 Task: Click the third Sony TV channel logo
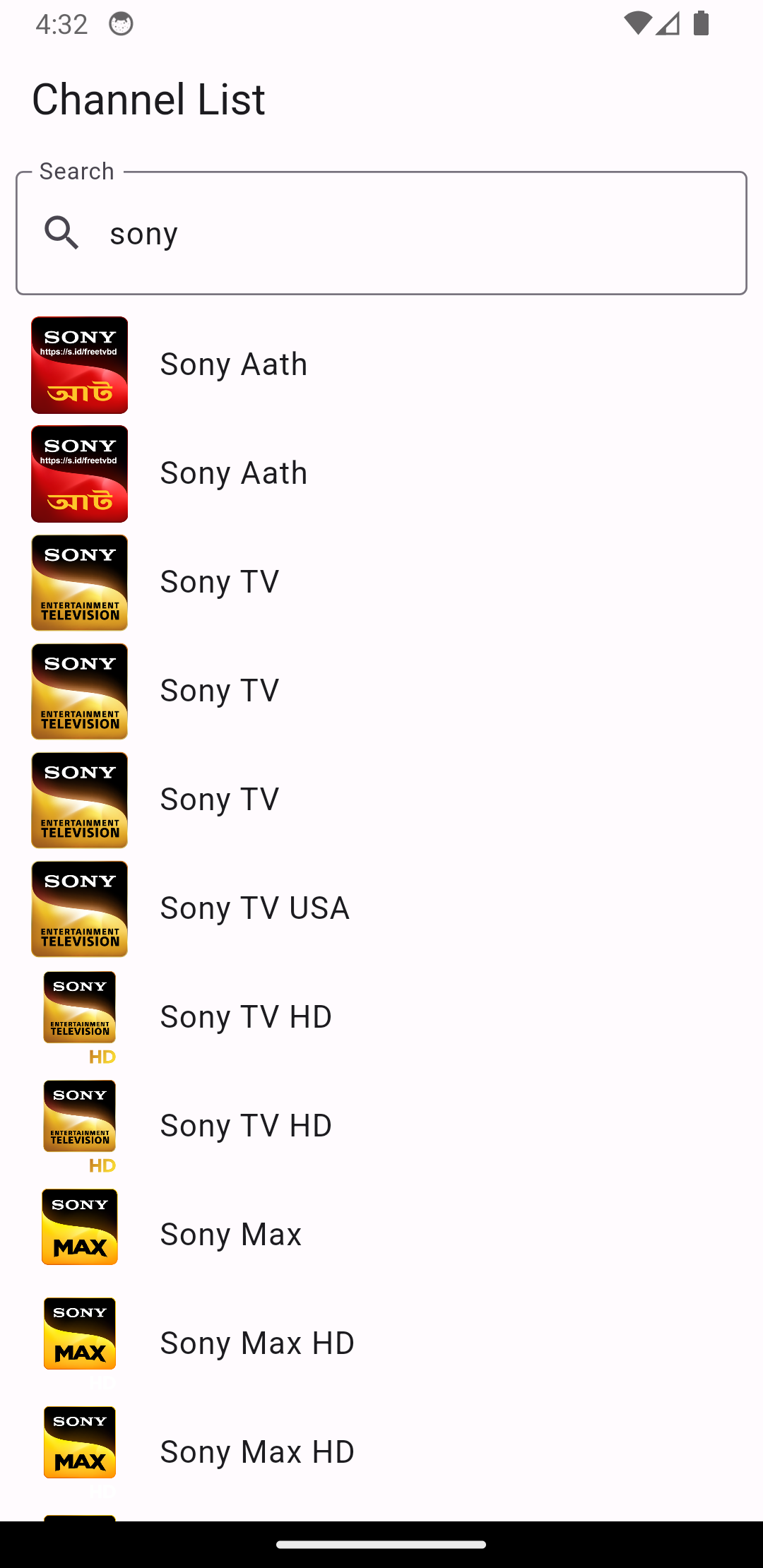pyautogui.click(x=79, y=800)
